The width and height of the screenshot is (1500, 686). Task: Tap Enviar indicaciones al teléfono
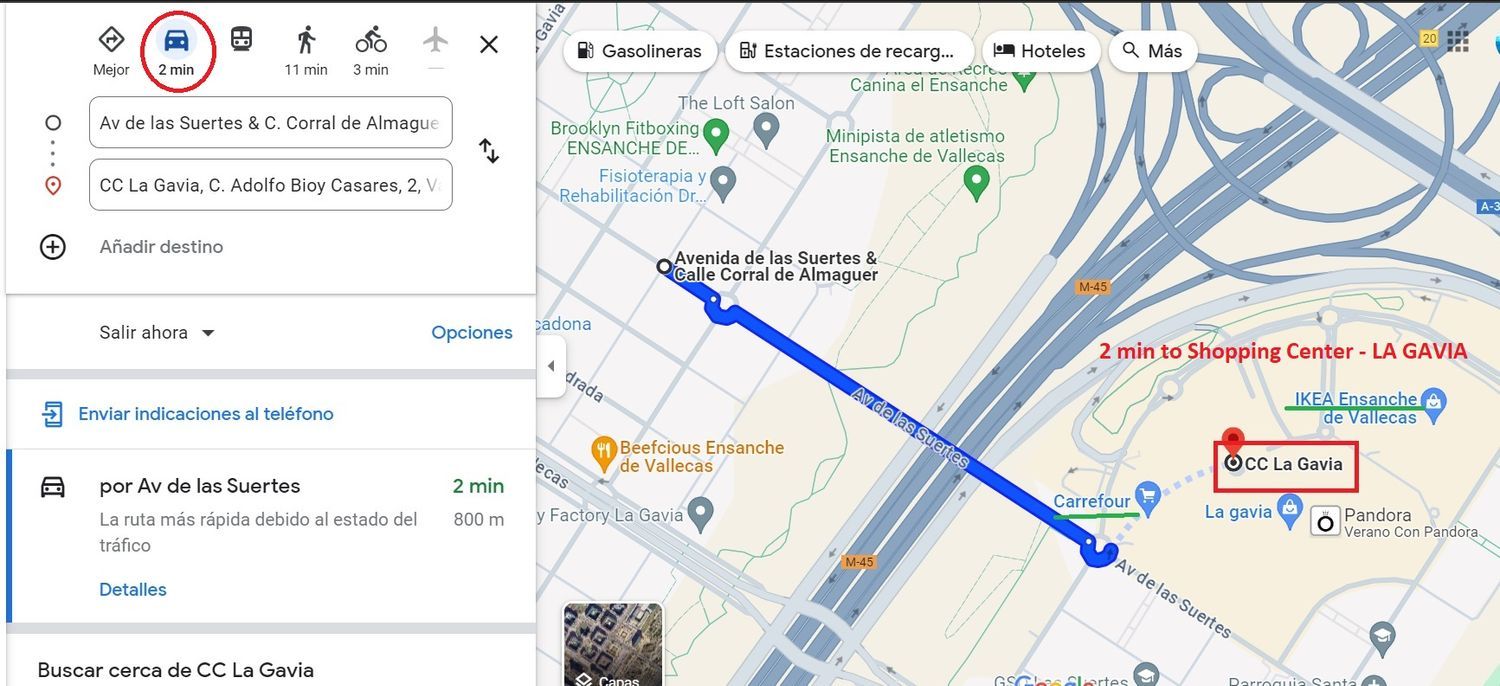pyautogui.click(x=205, y=414)
